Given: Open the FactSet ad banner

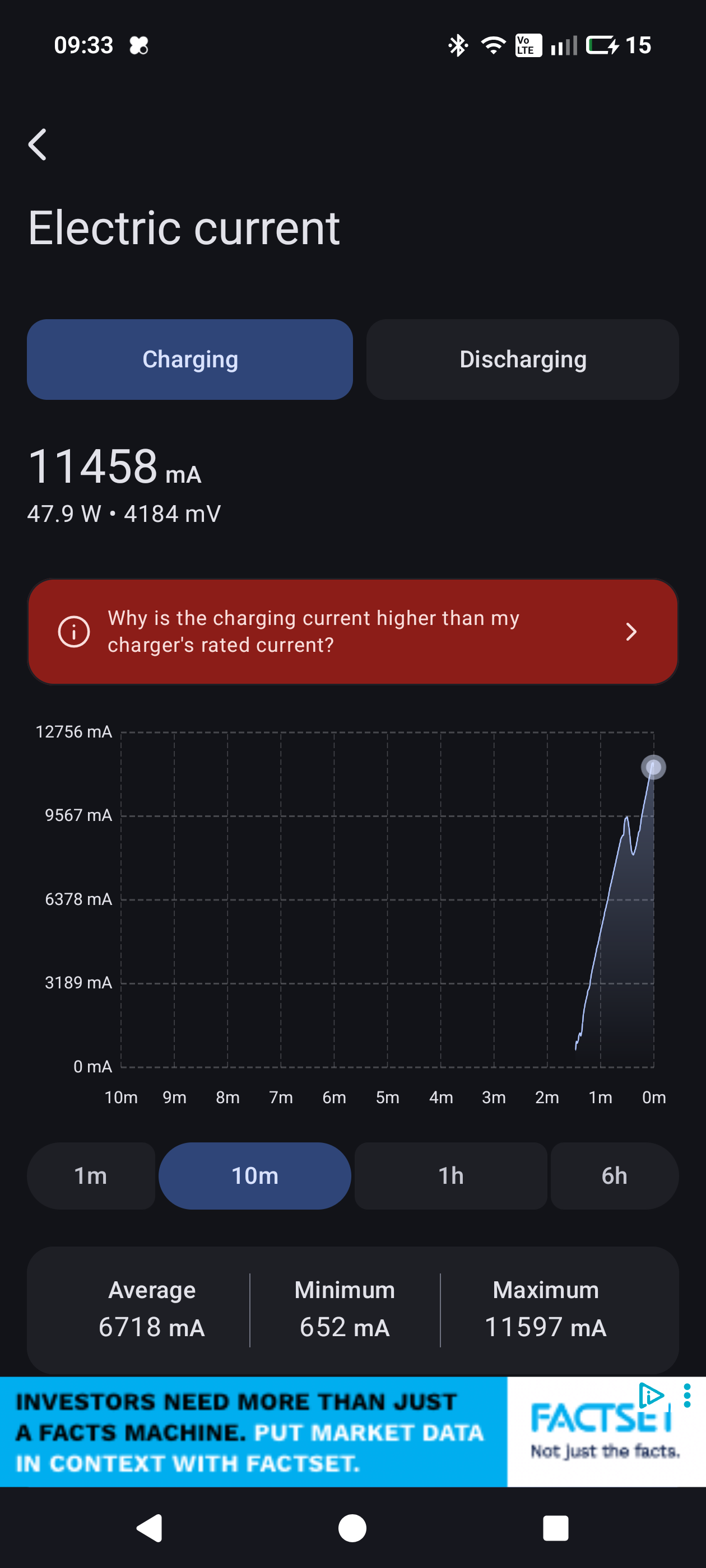Looking at the screenshot, I should tap(253, 1432).
